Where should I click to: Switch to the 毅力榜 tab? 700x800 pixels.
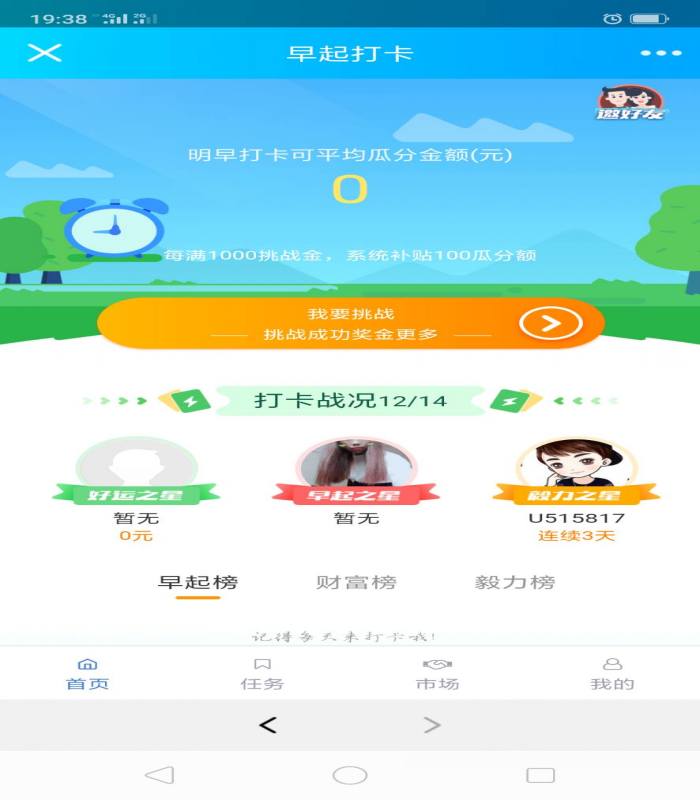[x=514, y=582]
